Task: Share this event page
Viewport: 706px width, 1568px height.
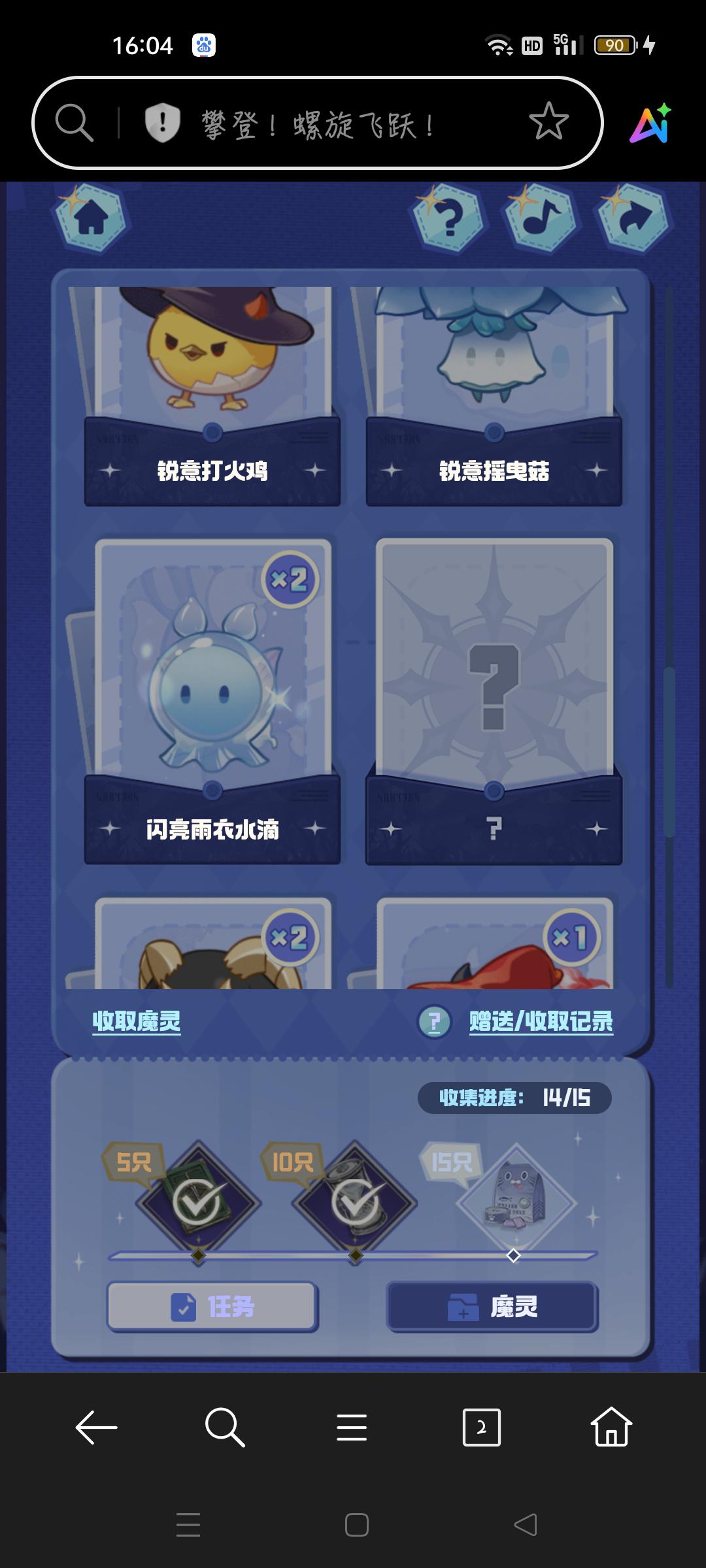Action: tap(633, 219)
